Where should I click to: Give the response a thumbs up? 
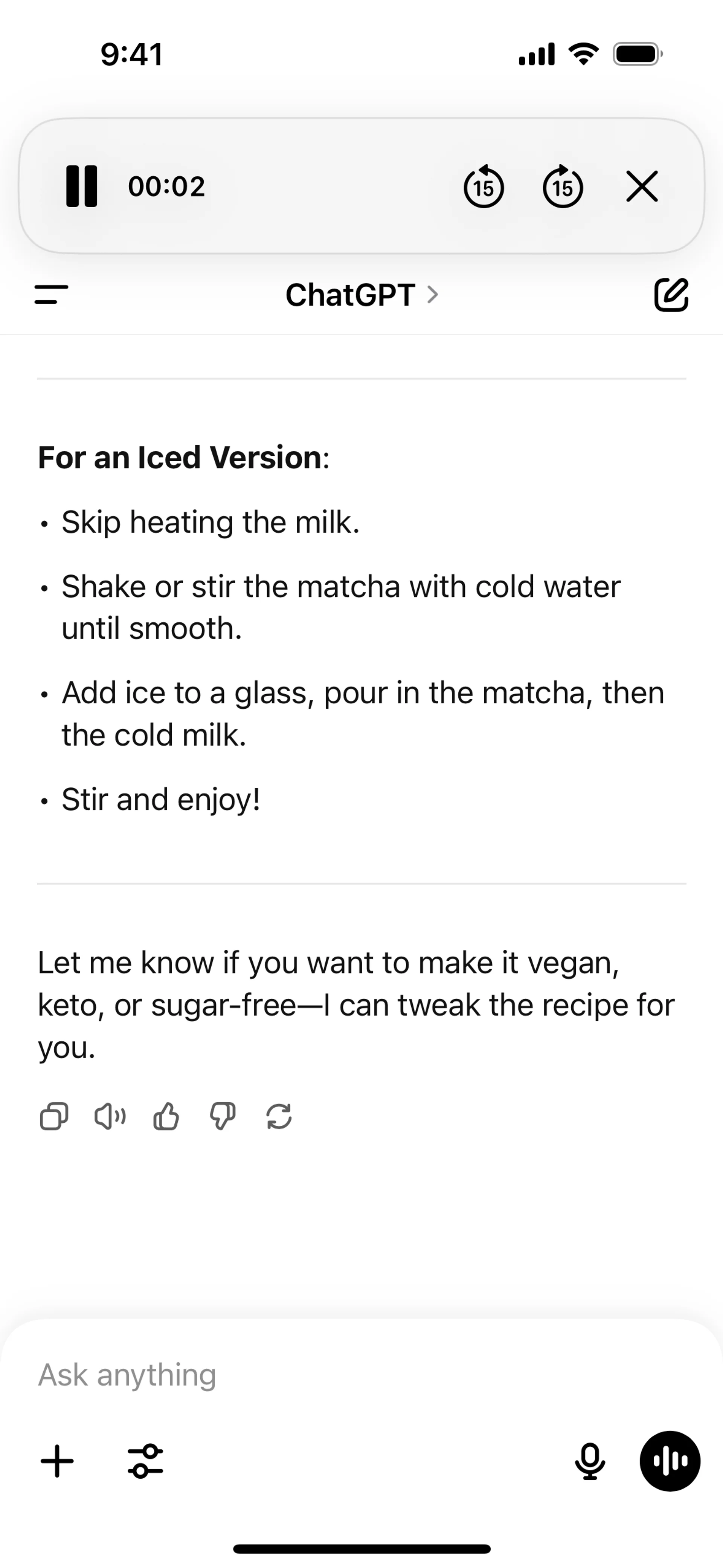click(x=166, y=1116)
